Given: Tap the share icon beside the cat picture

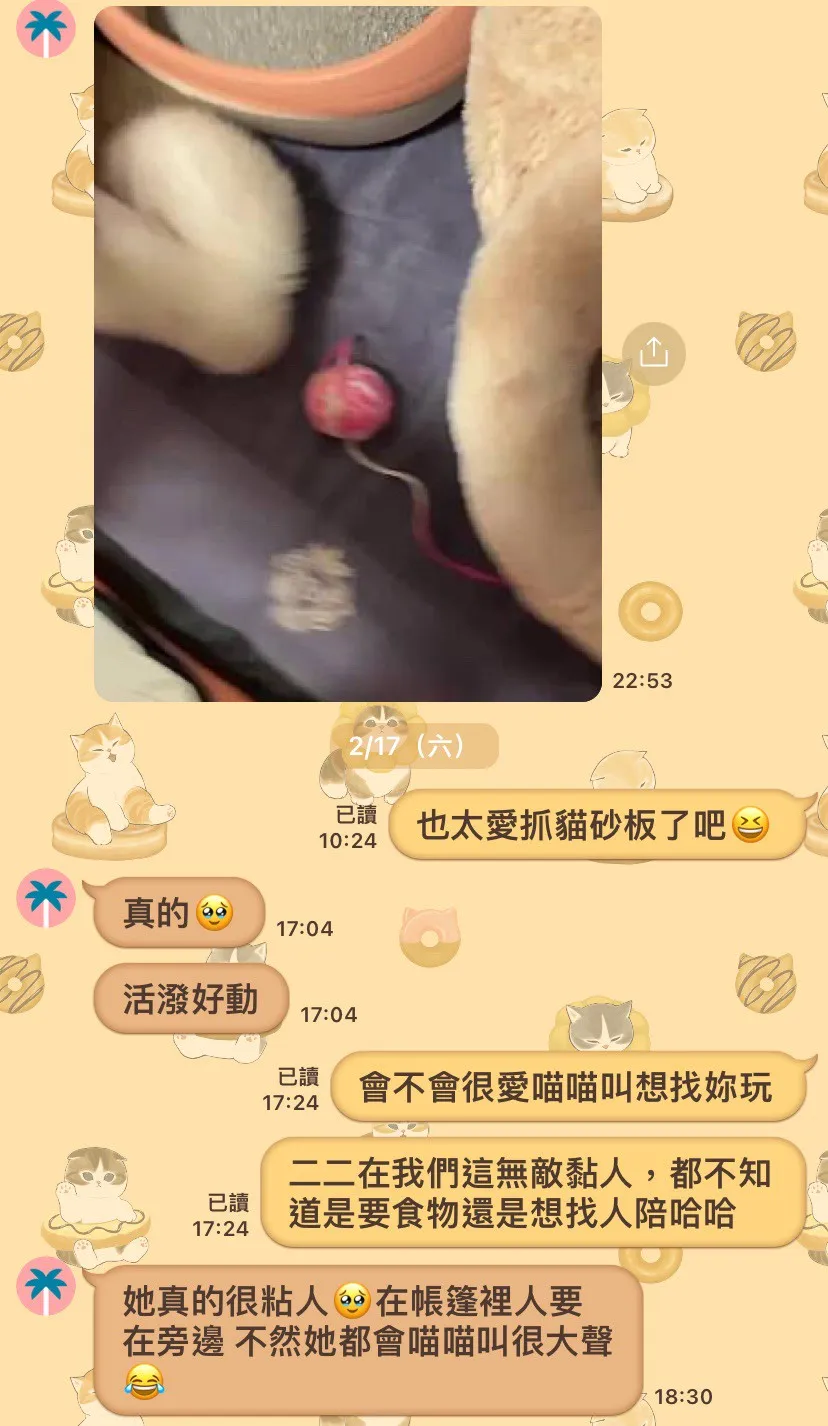Looking at the screenshot, I should point(653,353).
